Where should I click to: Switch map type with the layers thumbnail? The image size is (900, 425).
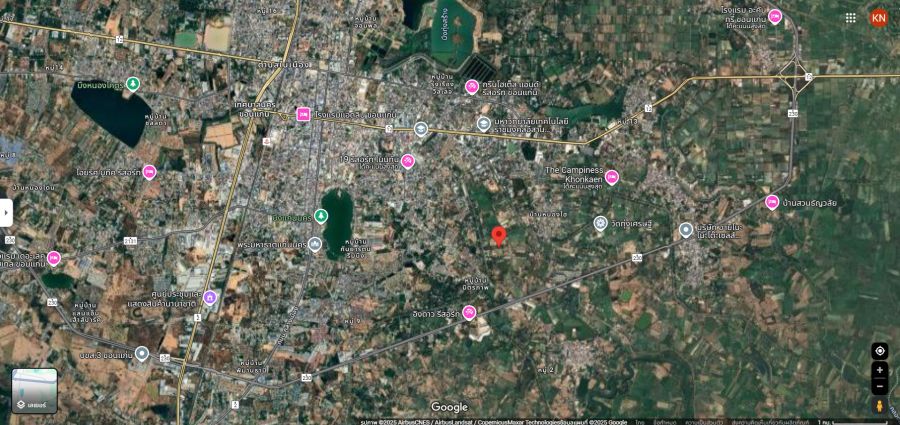pyautogui.click(x=35, y=391)
